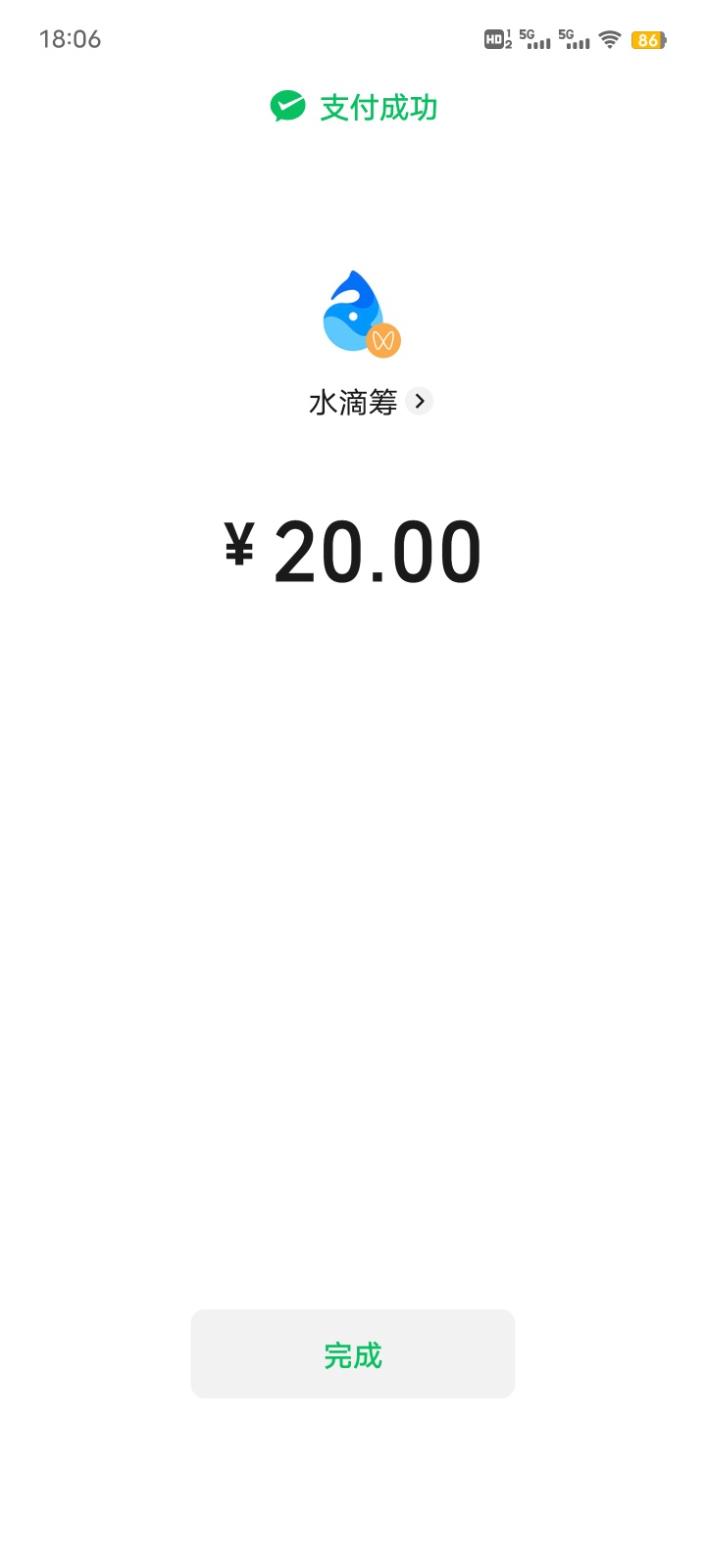Viewport: 706px width, 1568px height.
Task: Tap the 完成 button to finish
Action: (352, 1354)
